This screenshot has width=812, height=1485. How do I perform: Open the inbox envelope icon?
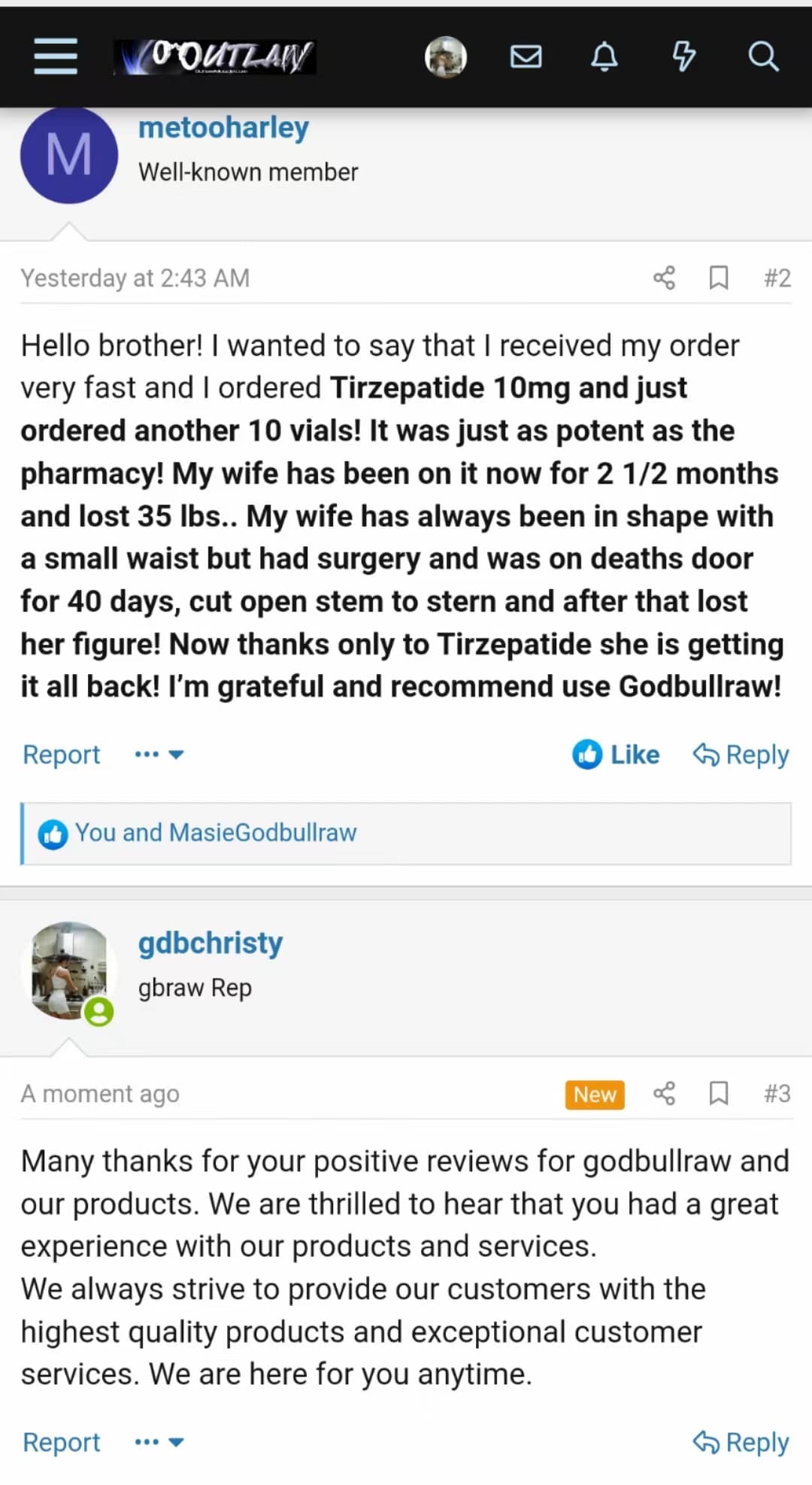pos(526,56)
